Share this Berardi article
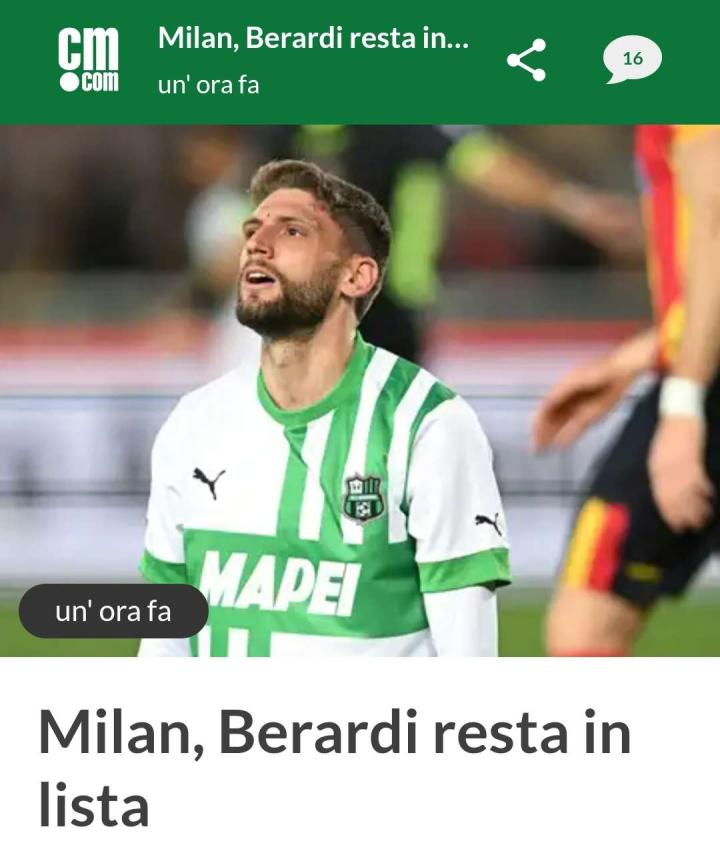The image size is (720, 843). [x=526, y=60]
